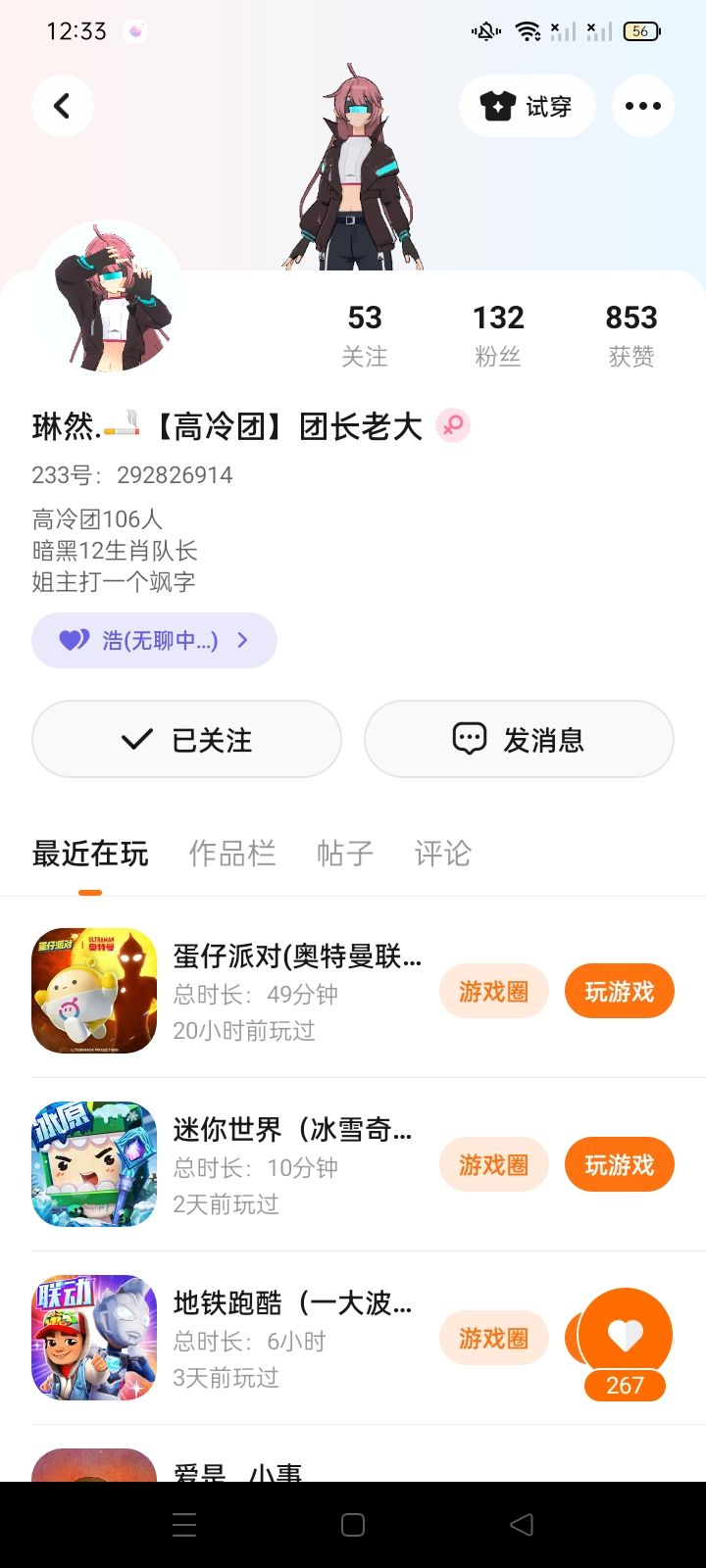Switch to the 评论 tab

point(442,854)
